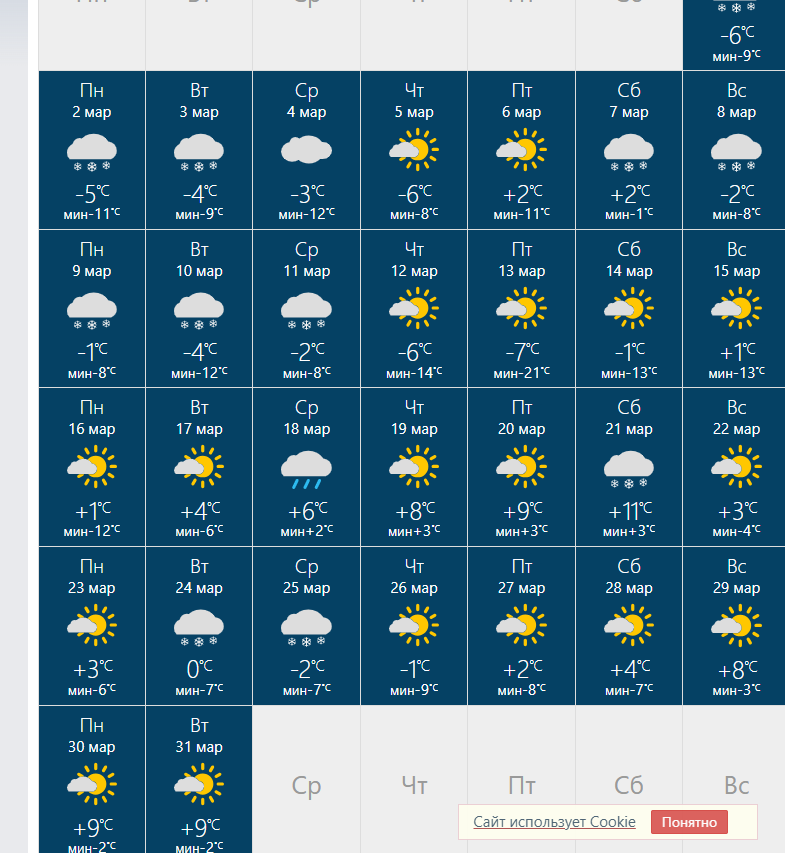Screen dimensions: 785x853
Task: Open forecast for 8 мар
Action: click(736, 150)
